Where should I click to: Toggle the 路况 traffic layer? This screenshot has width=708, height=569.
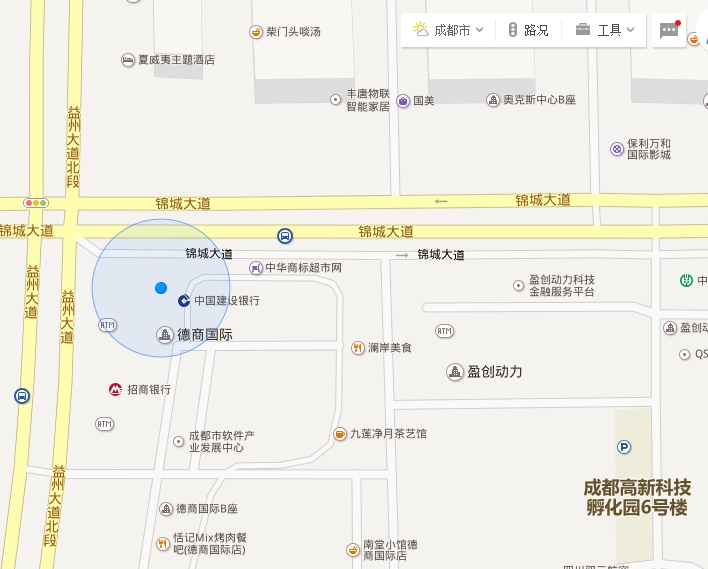click(527, 30)
